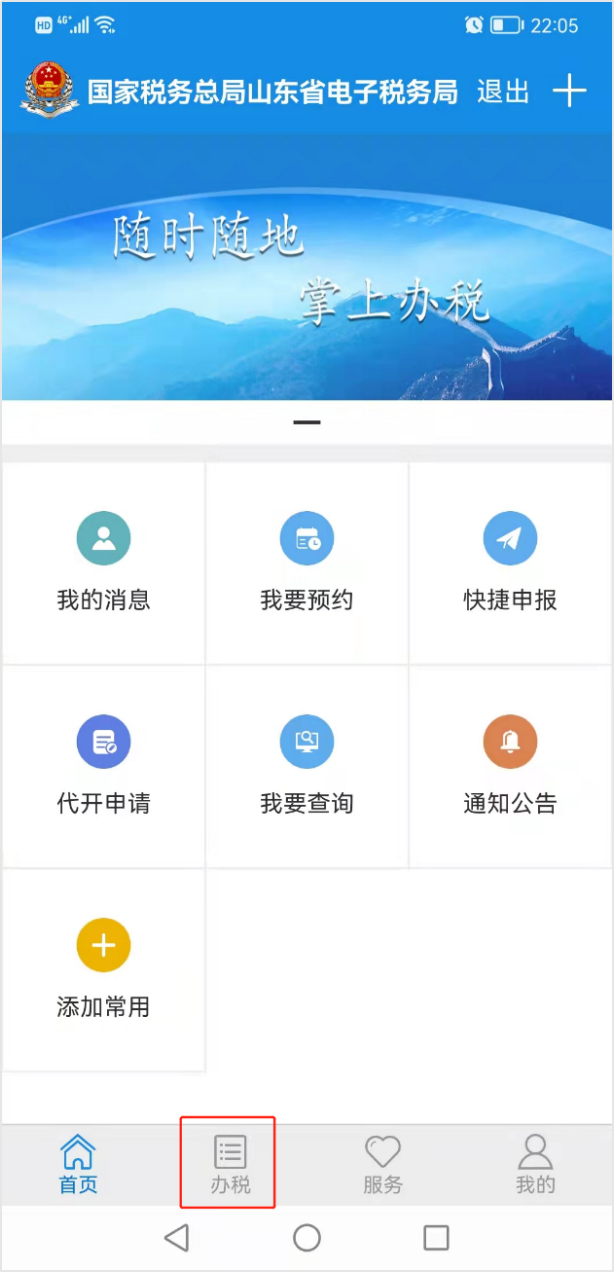Select 我要预约 to make an appointment
The width and height of the screenshot is (616, 1273).
[x=307, y=562]
